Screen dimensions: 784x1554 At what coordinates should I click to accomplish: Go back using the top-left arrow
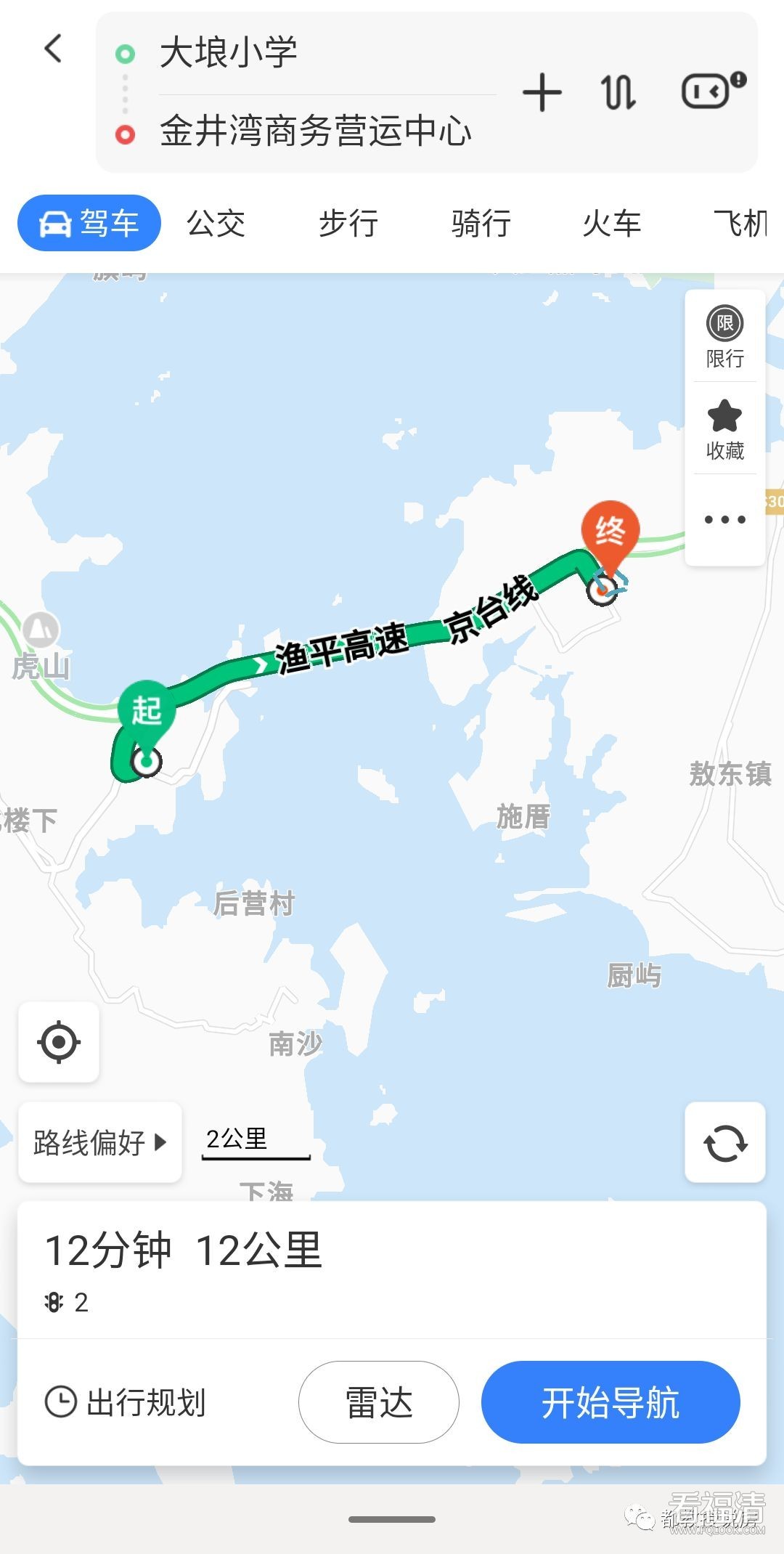[53, 49]
